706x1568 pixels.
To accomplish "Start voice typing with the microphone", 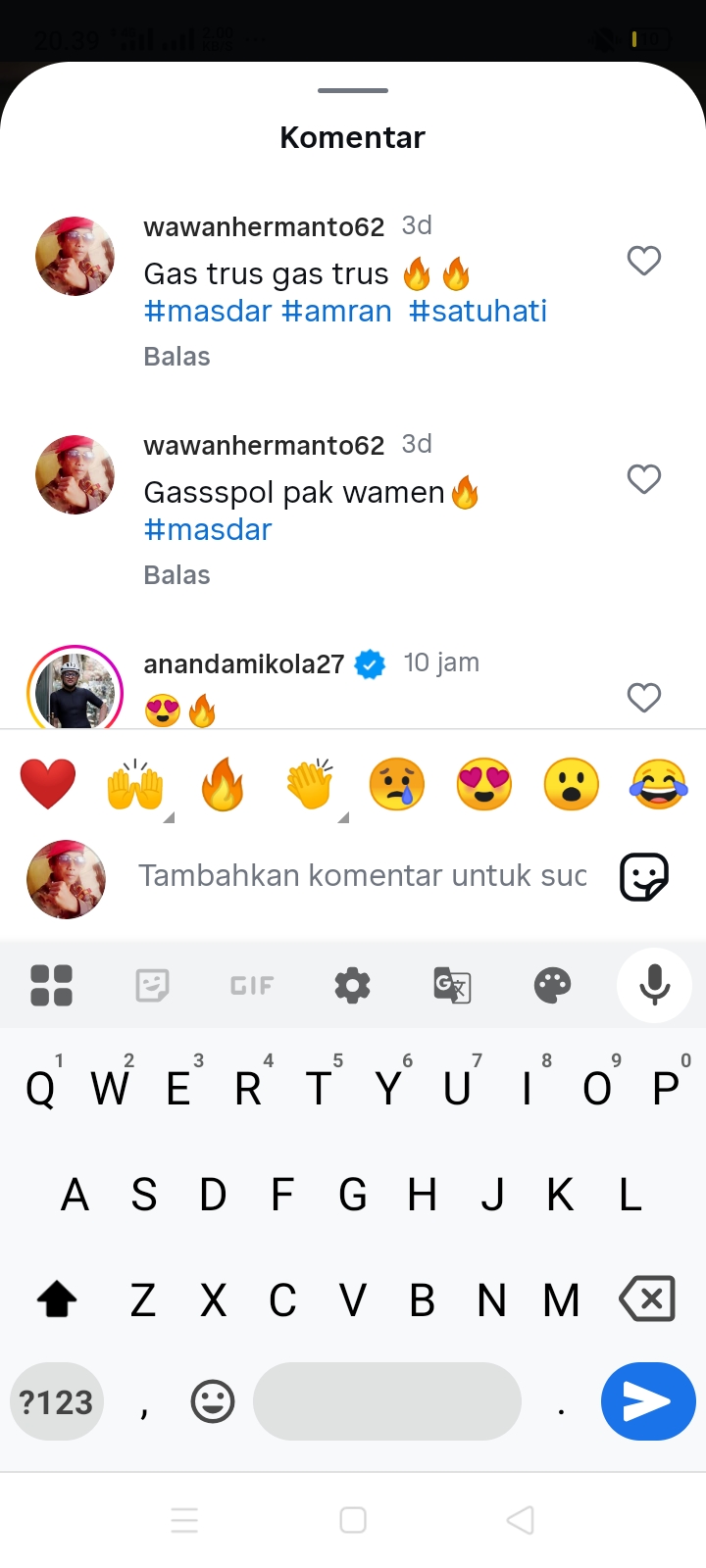I will pos(654,985).
